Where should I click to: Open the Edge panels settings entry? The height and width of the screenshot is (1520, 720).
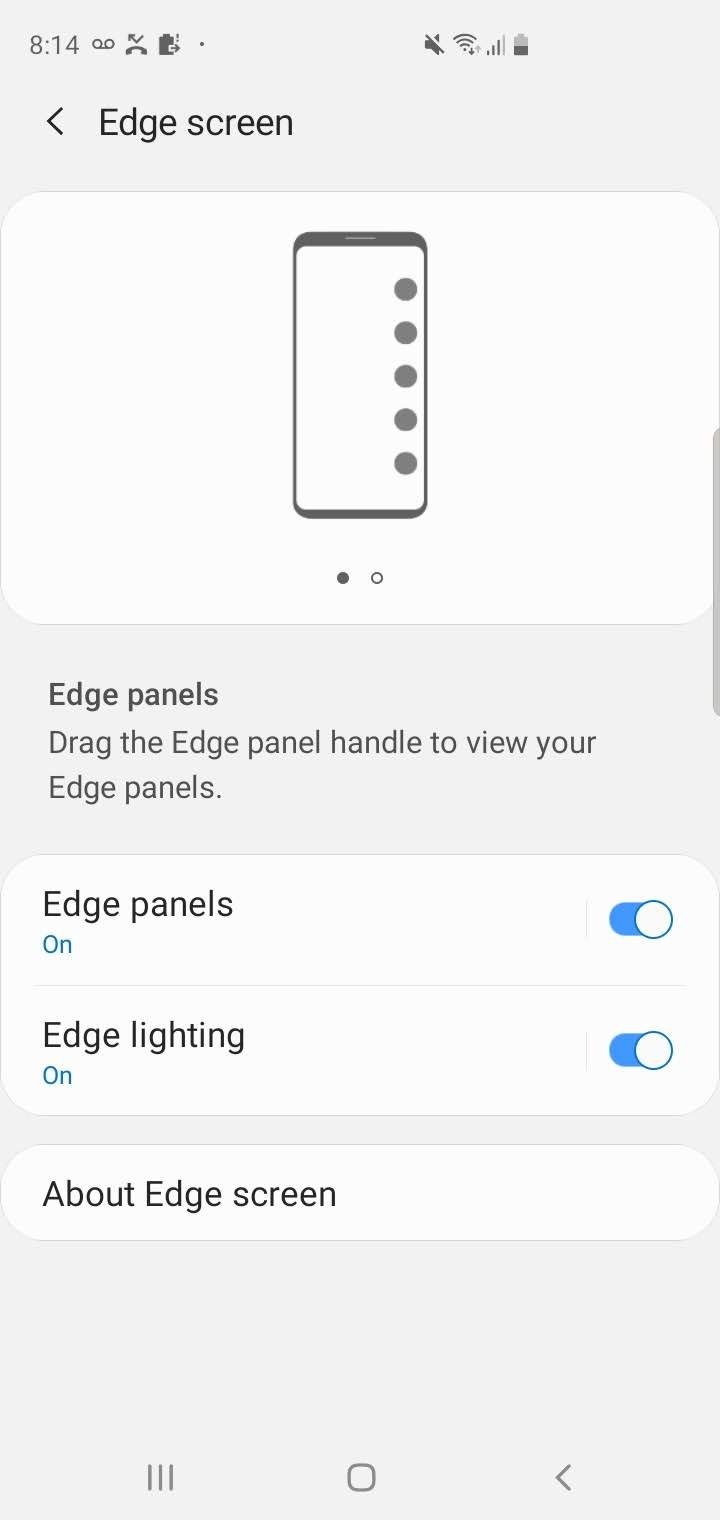pos(300,918)
